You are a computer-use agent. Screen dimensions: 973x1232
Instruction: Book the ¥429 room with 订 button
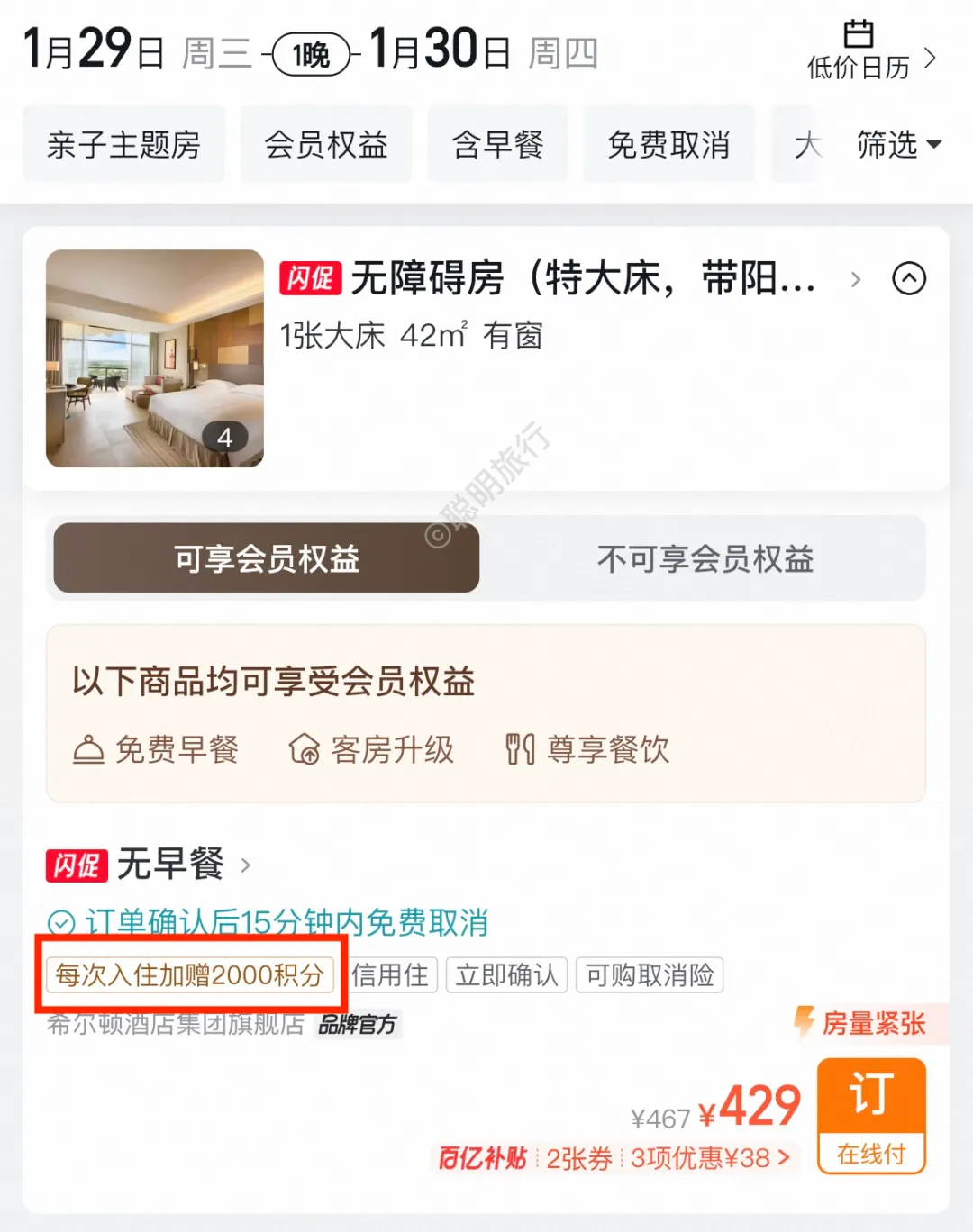pyautogui.click(x=871, y=1115)
